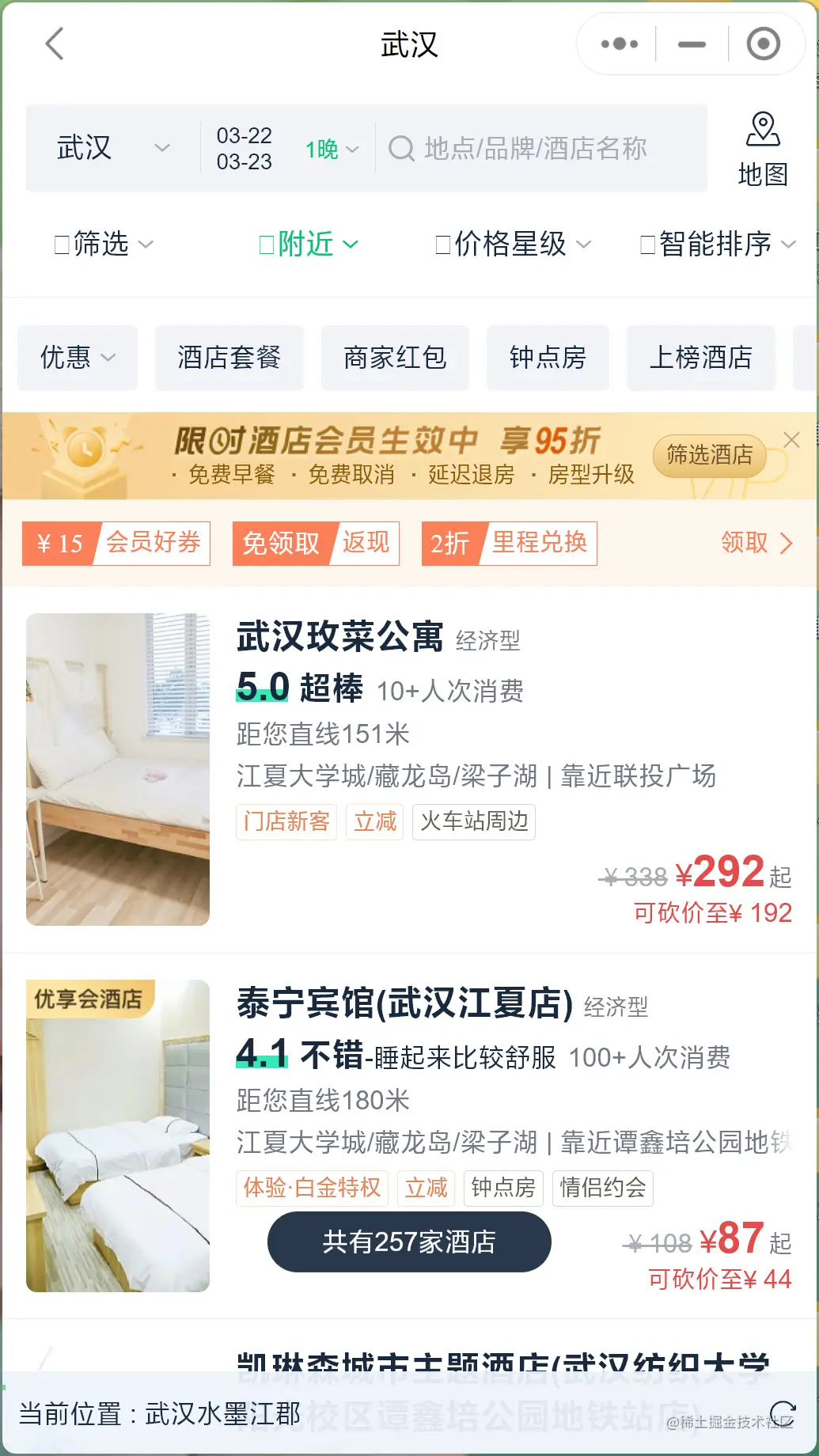Image resolution: width=819 pixels, height=1456 pixels.
Task: Close the mini-program with the circle icon
Action: [764, 44]
